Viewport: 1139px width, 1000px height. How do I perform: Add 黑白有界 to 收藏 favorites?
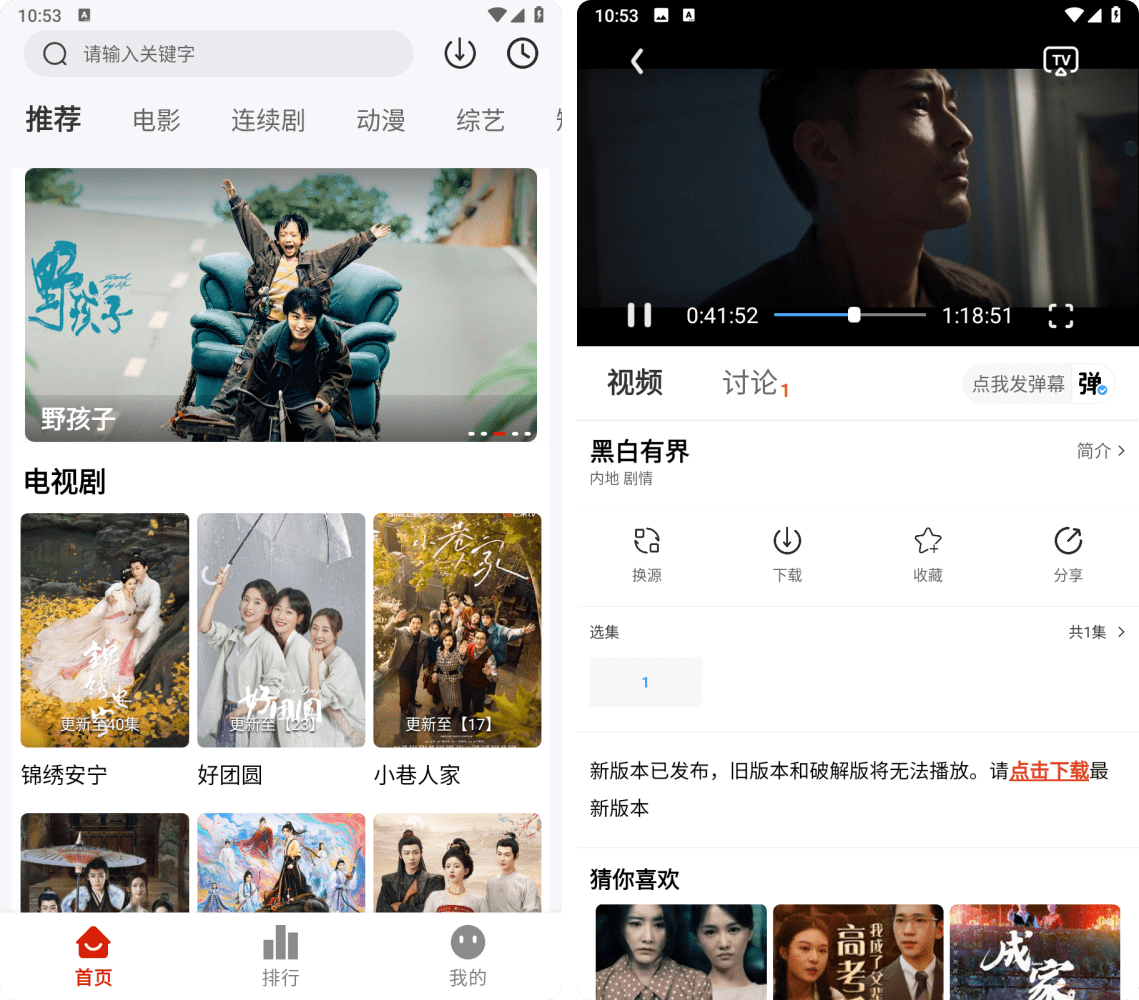[x=928, y=554]
